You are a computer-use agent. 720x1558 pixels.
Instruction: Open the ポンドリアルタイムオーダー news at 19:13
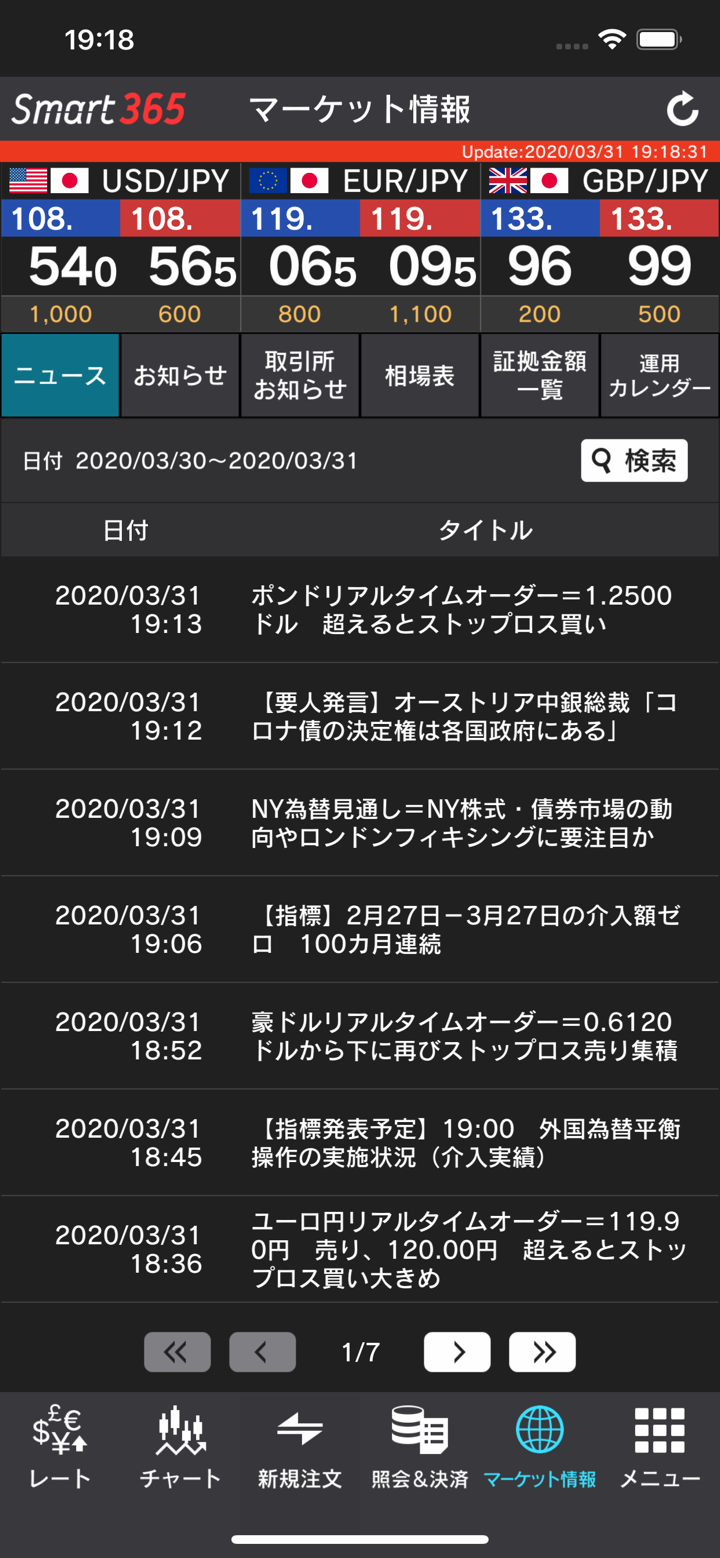point(461,610)
